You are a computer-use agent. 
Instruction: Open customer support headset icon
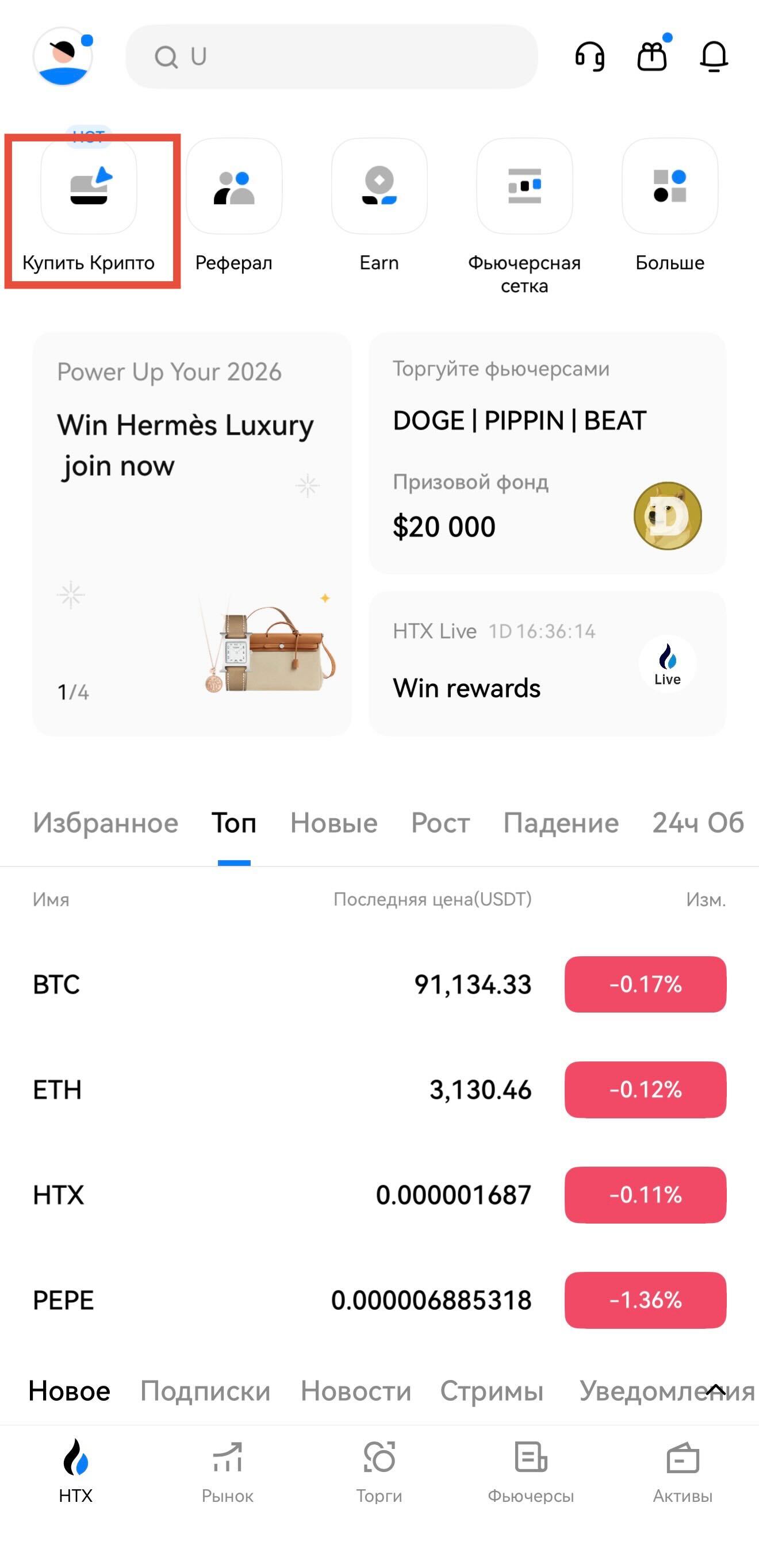click(x=590, y=56)
